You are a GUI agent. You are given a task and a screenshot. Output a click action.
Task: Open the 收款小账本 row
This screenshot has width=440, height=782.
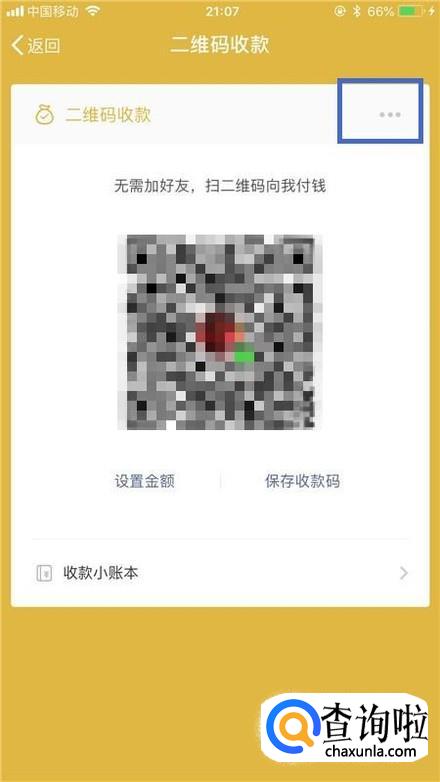220,573
